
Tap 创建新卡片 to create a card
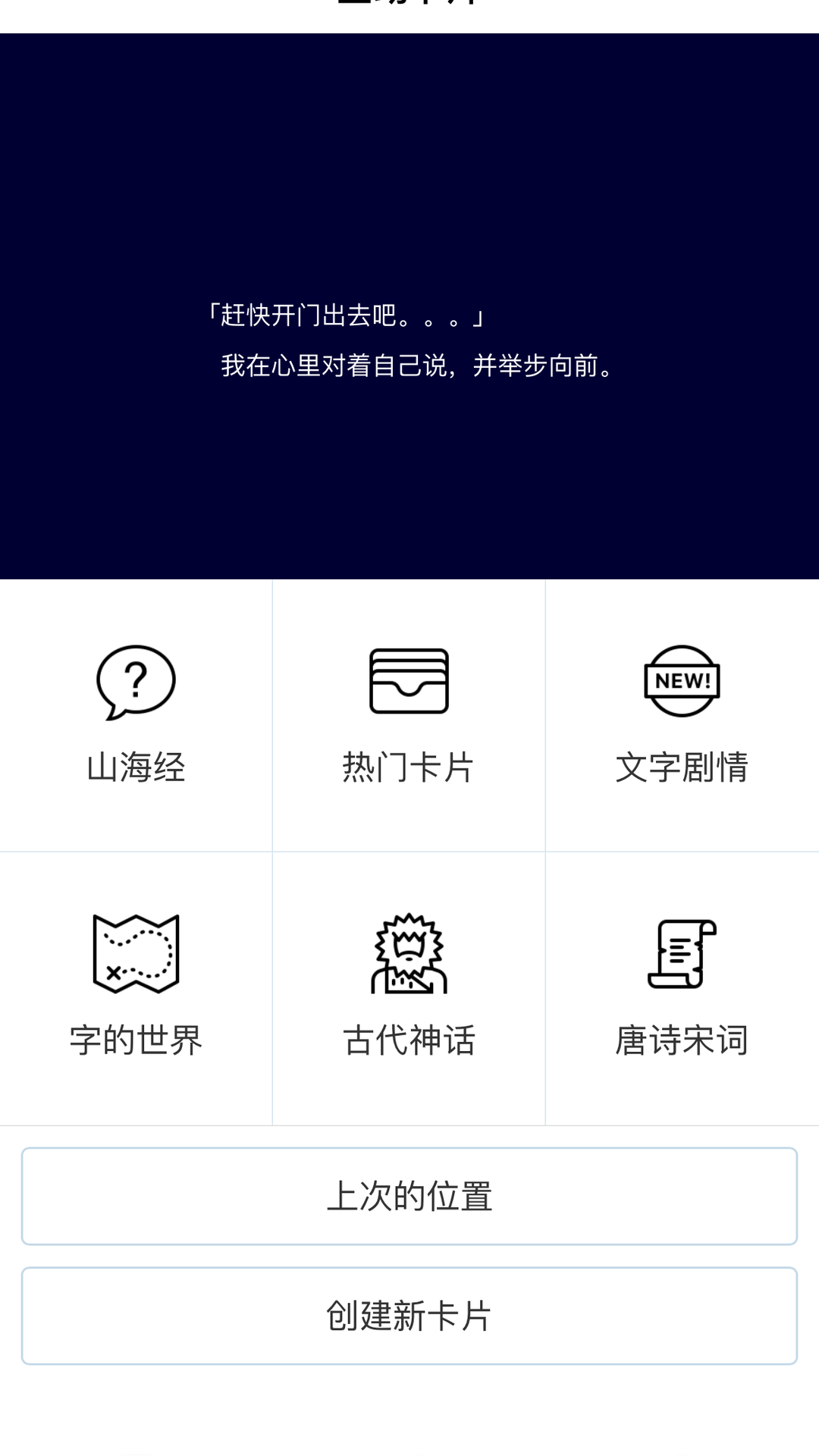409,1316
